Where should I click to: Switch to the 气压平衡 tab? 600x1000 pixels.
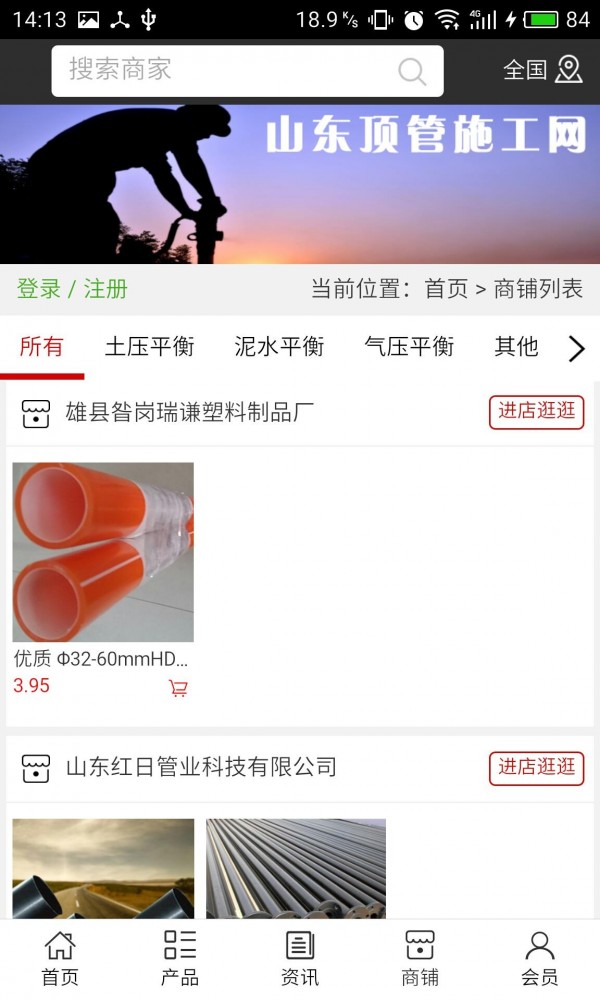[409, 347]
